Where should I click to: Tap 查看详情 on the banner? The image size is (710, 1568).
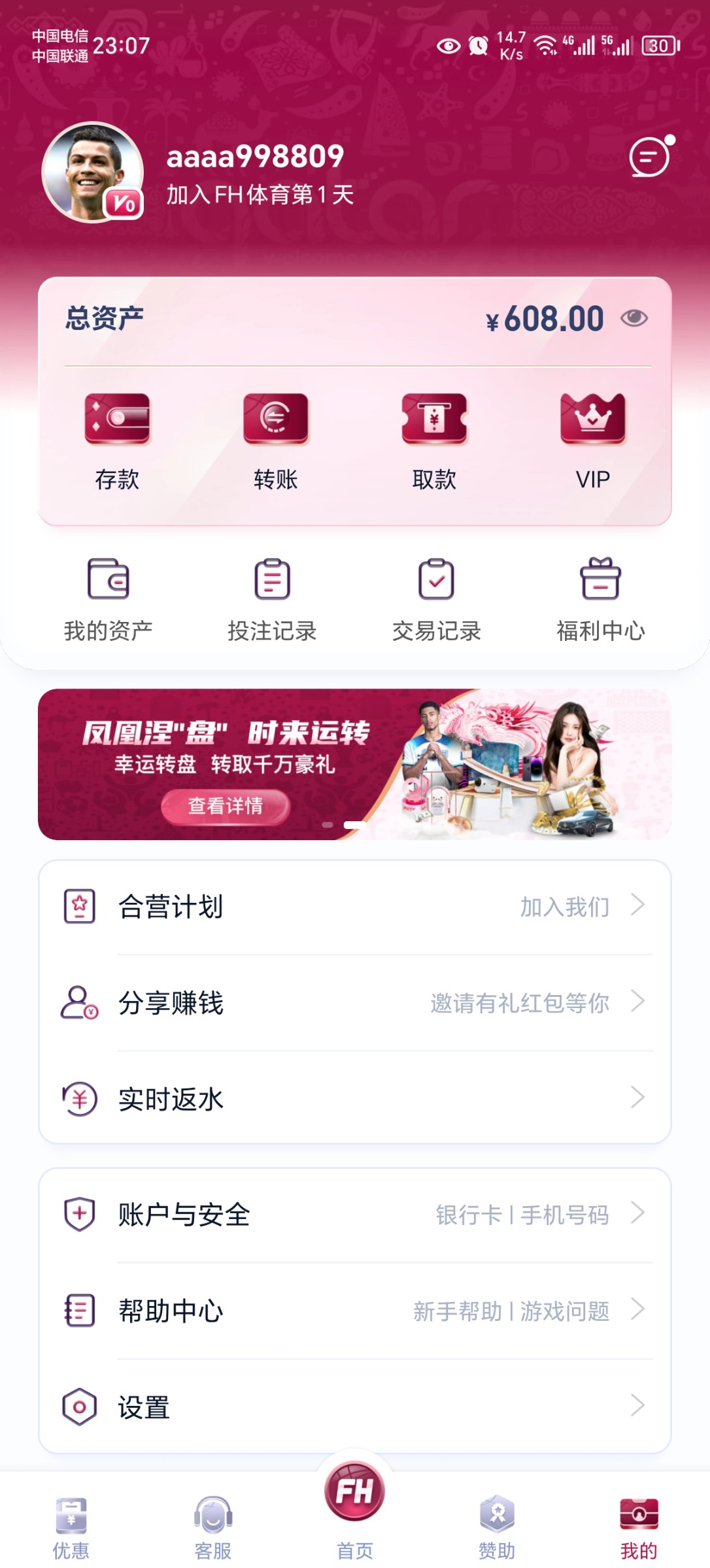[226, 806]
